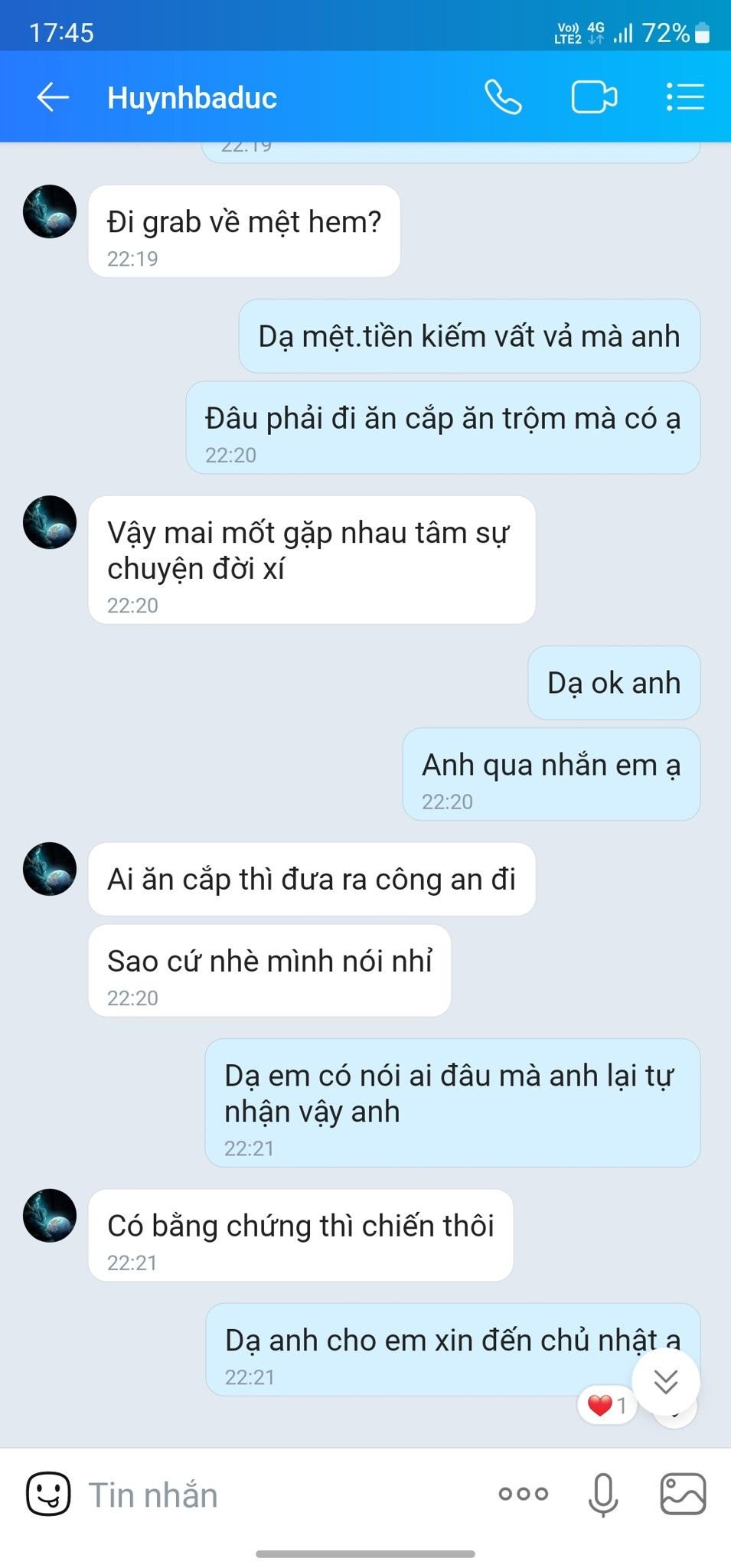This screenshot has height=1568, width=731.
Task: Go back from Huynhbaduc chat
Action: coord(53,97)
